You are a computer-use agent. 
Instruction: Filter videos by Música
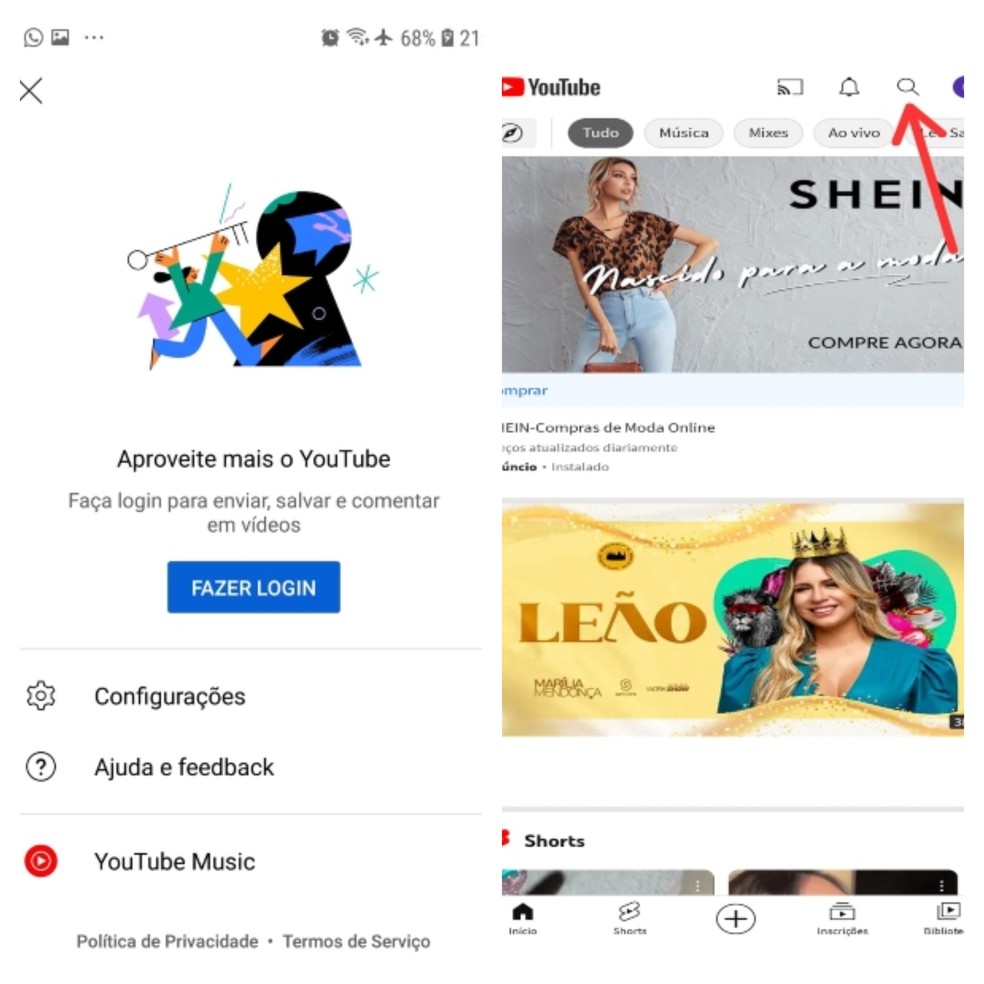(x=684, y=133)
